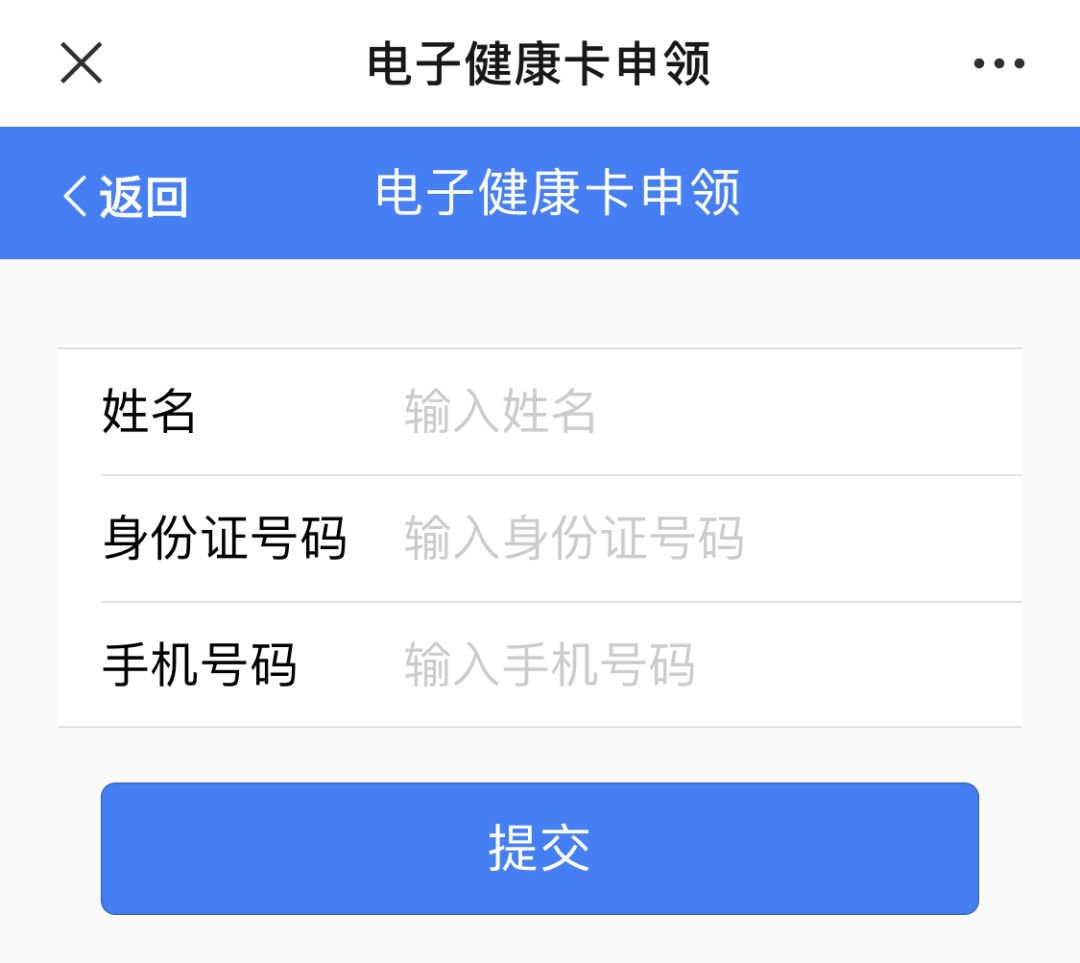Screen dimensions: 1080x963
Task: Close the page with the X icon
Action: pyautogui.click(x=81, y=64)
